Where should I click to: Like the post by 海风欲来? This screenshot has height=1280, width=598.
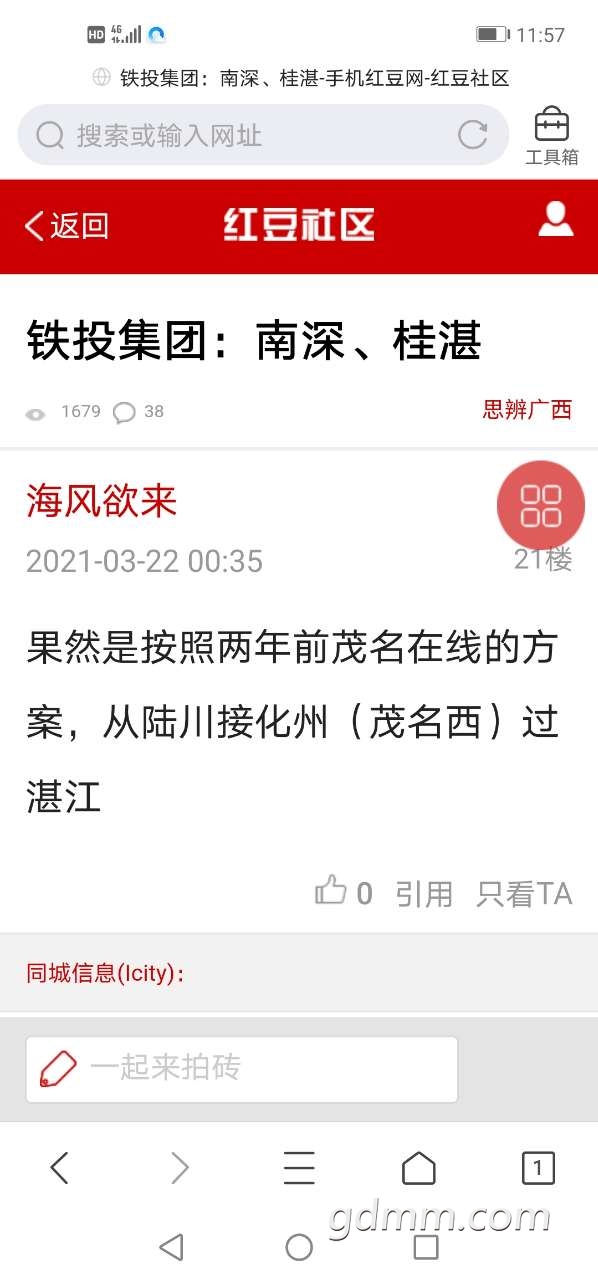click(344, 891)
